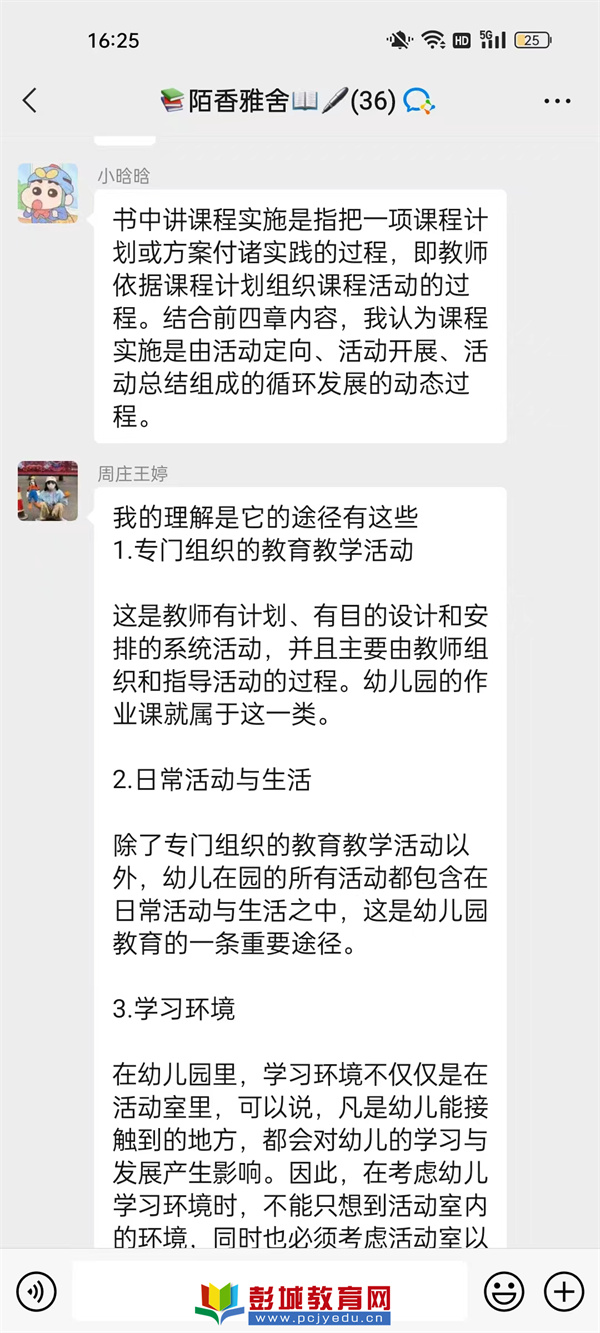Go back to the chat list

[30, 100]
